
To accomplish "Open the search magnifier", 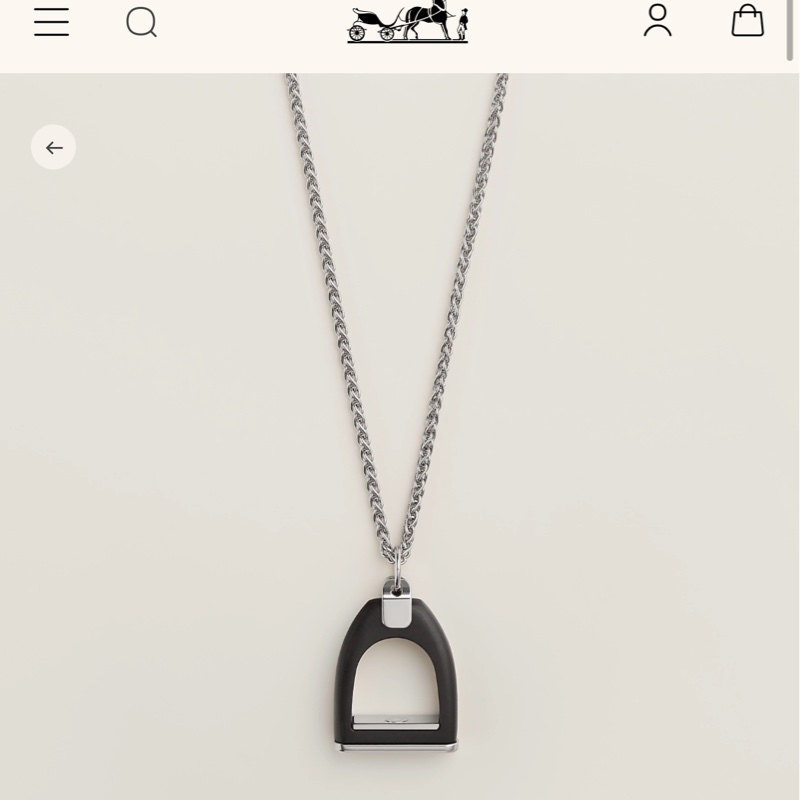I will (141, 21).
